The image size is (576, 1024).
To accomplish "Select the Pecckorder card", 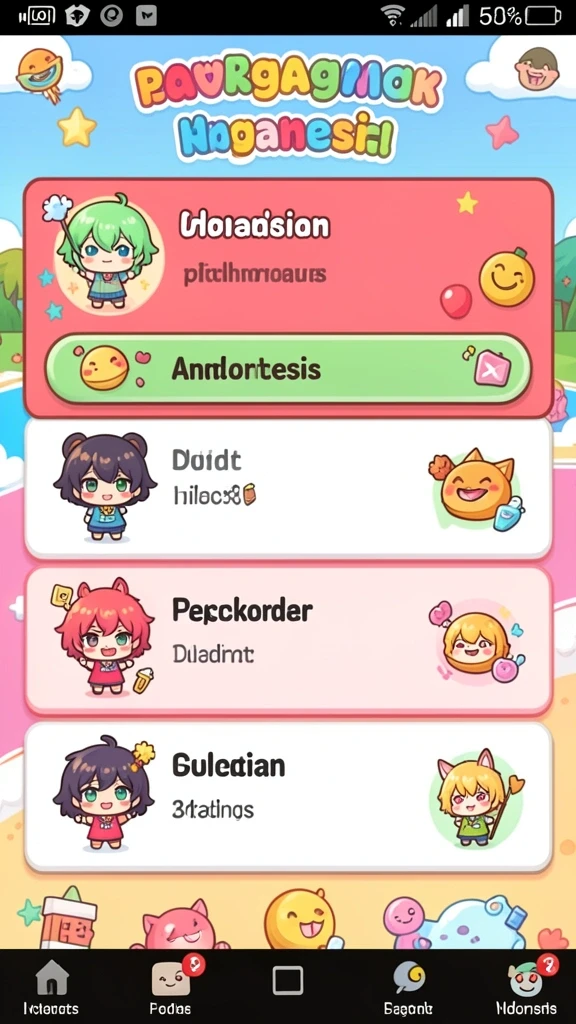I will (288, 641).
